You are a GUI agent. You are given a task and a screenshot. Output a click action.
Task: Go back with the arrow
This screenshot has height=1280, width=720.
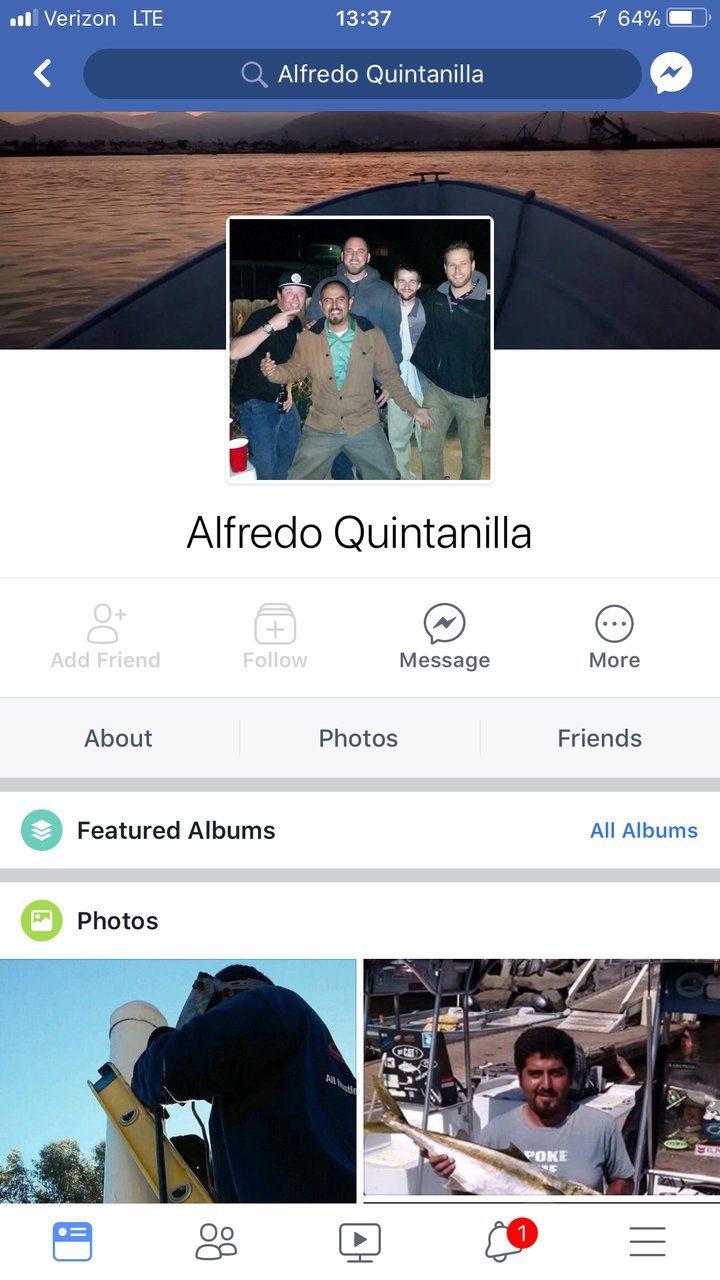(42, 73)
